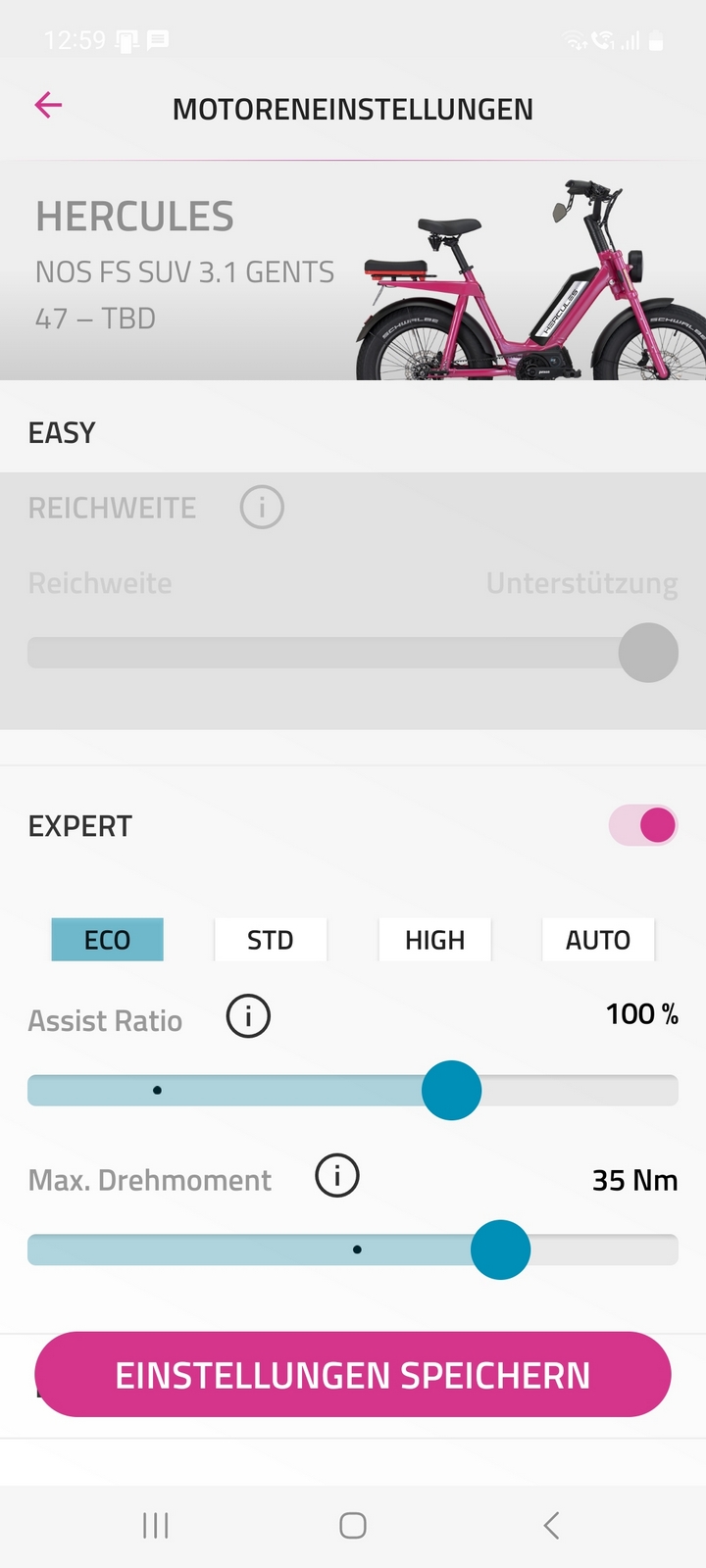Image resolution: width=706 pixels, height=1568 pixels.
Task: Turn off the Expert mode switch
Action: (x=643, y=825)
